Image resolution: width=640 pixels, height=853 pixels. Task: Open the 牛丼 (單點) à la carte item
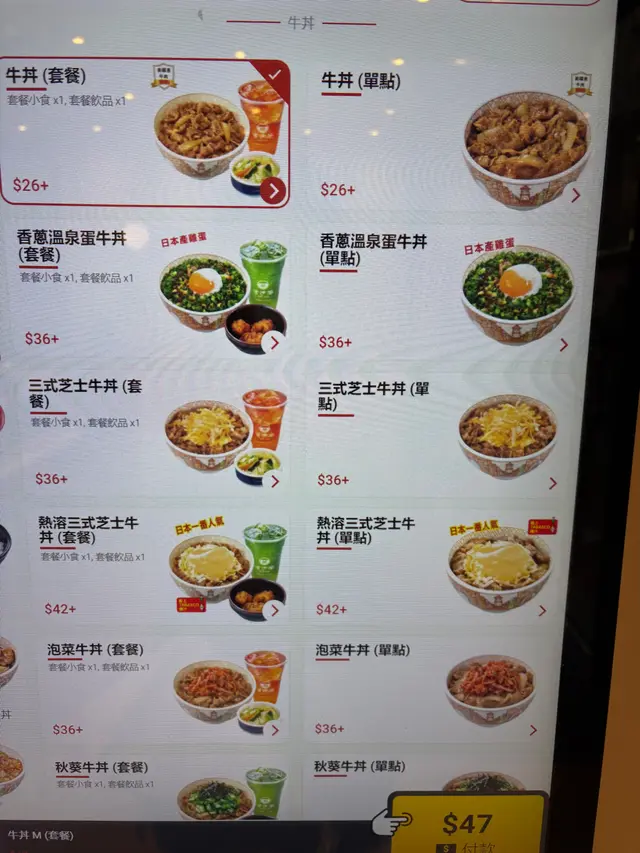tap(452, 135)
